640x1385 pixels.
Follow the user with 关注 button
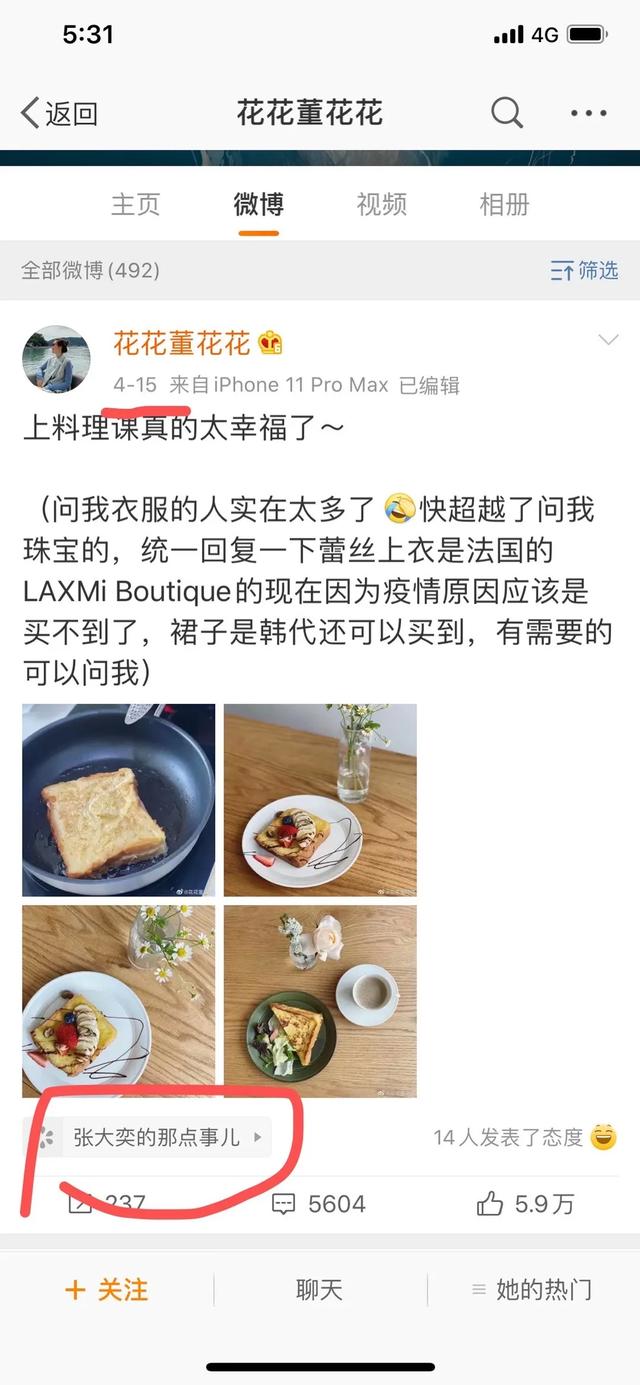pyautogui.click(x=106, y=1290)
